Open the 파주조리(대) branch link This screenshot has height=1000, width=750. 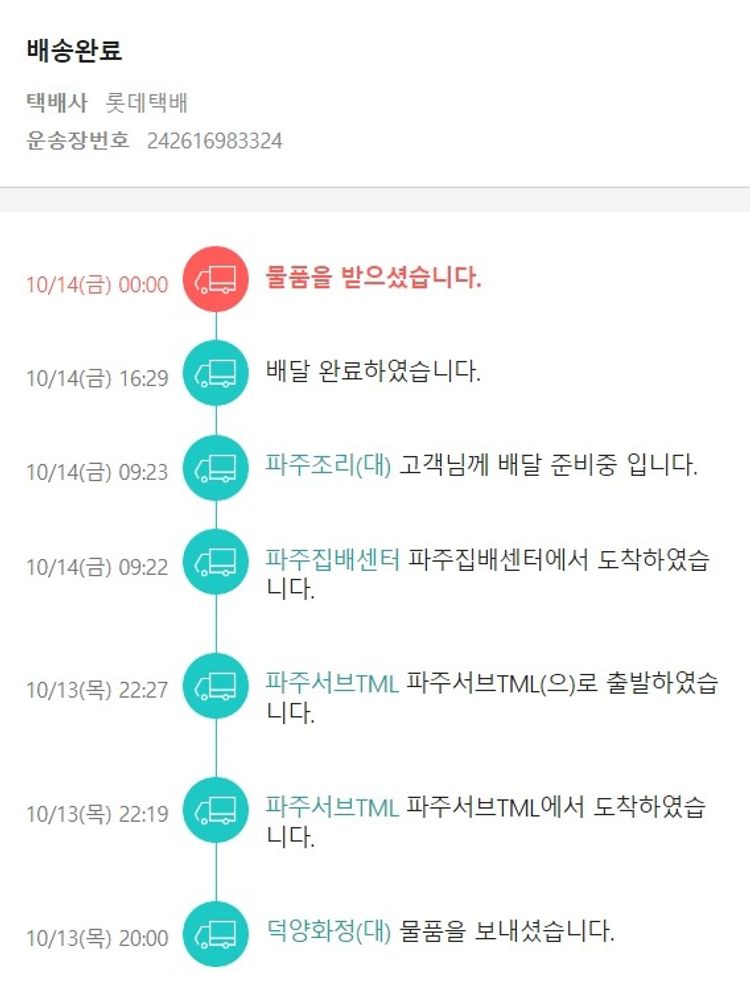pyautogui.click(x=328, y=465)
